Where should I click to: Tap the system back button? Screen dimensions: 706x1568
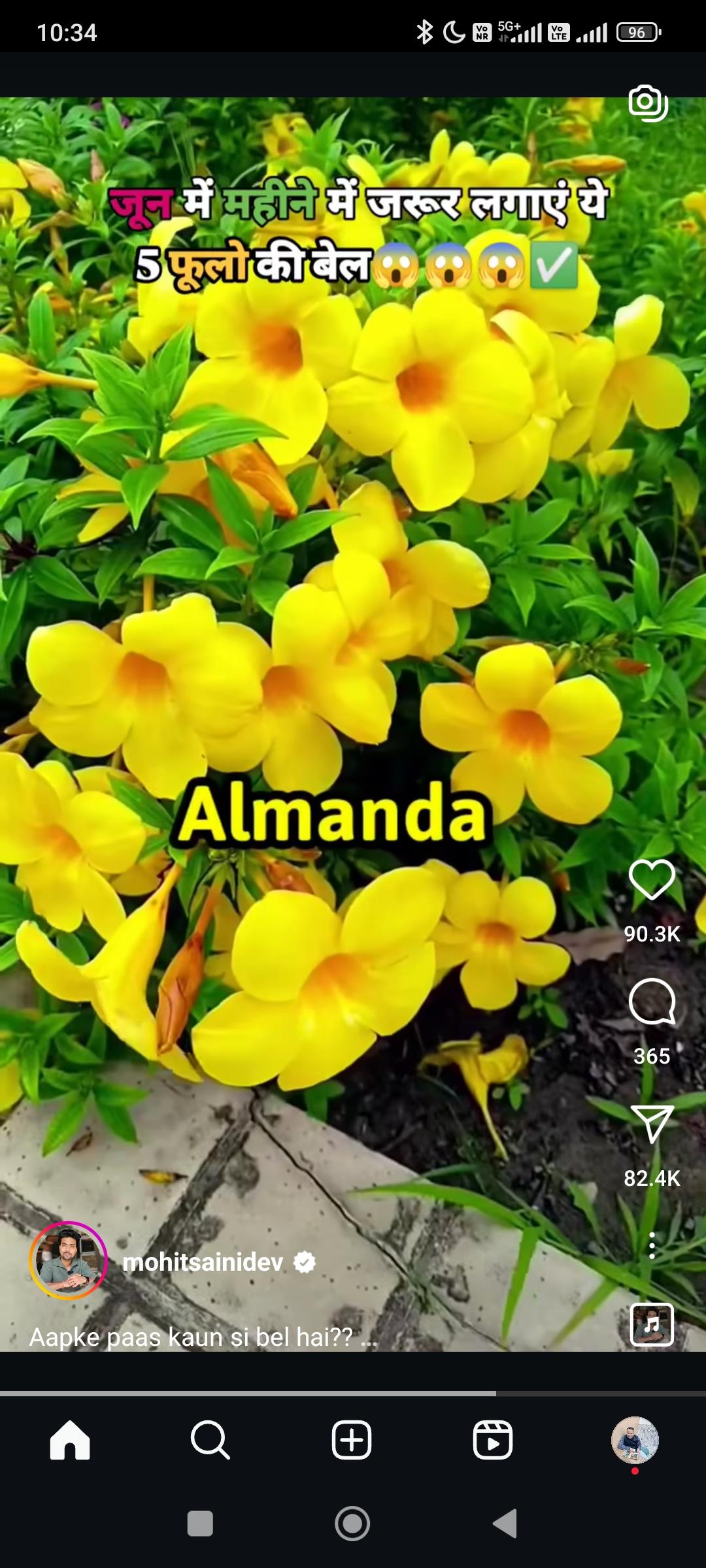pyautogui.click(x=505, y=1524)
